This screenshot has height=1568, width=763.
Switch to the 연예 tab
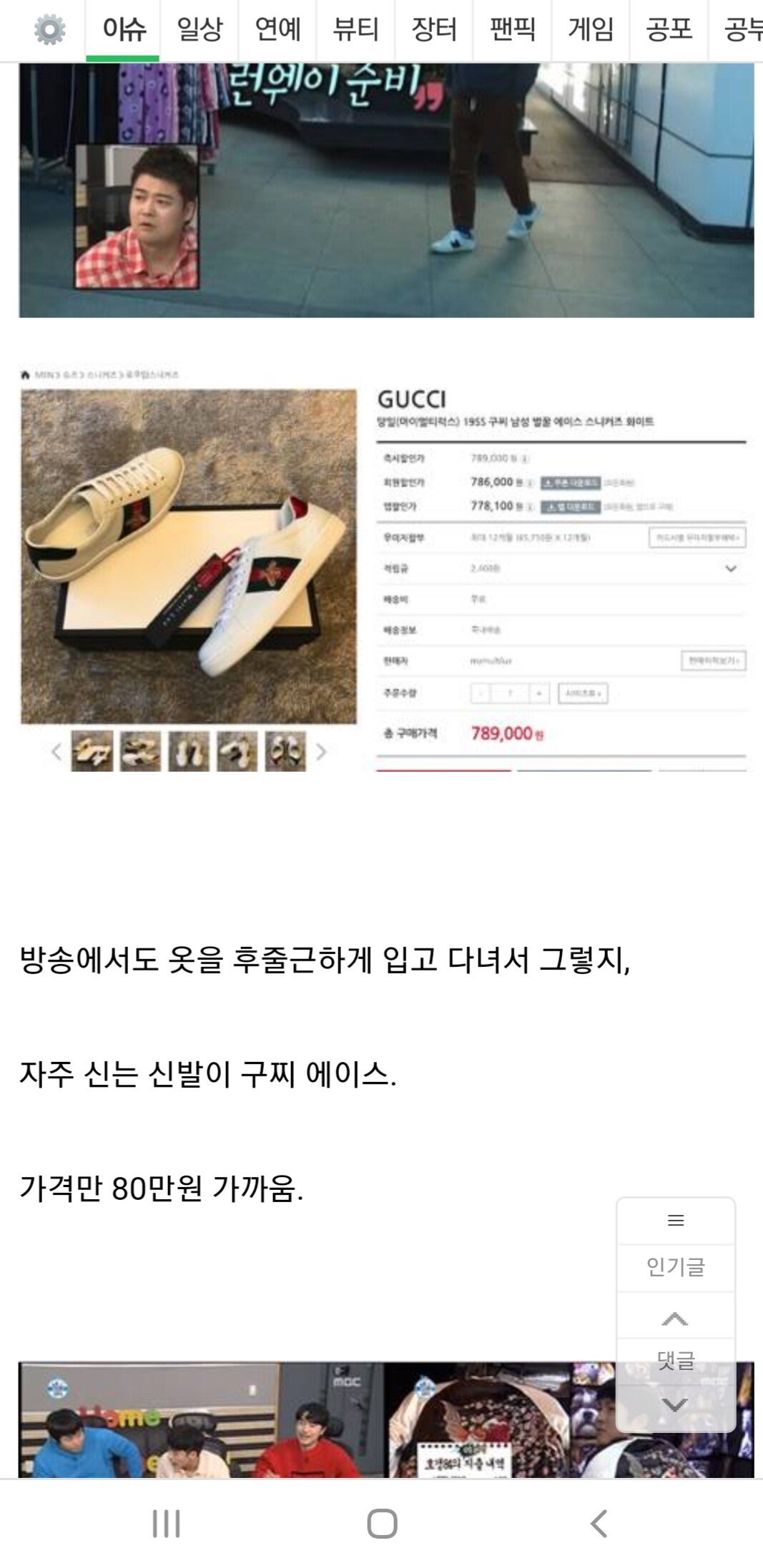[x=277, y=30]
